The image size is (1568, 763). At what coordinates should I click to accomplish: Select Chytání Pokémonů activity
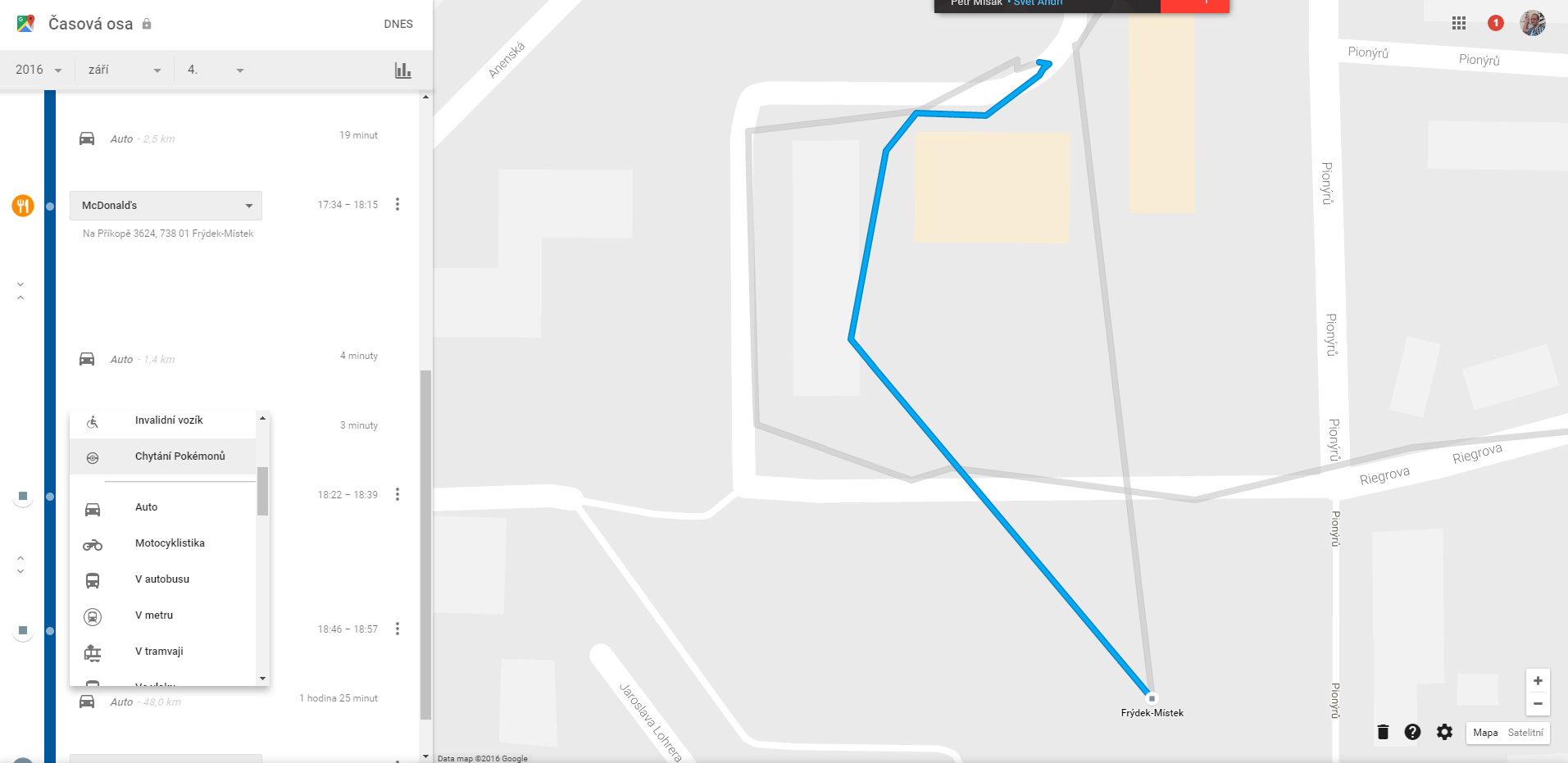coord(163,456)
